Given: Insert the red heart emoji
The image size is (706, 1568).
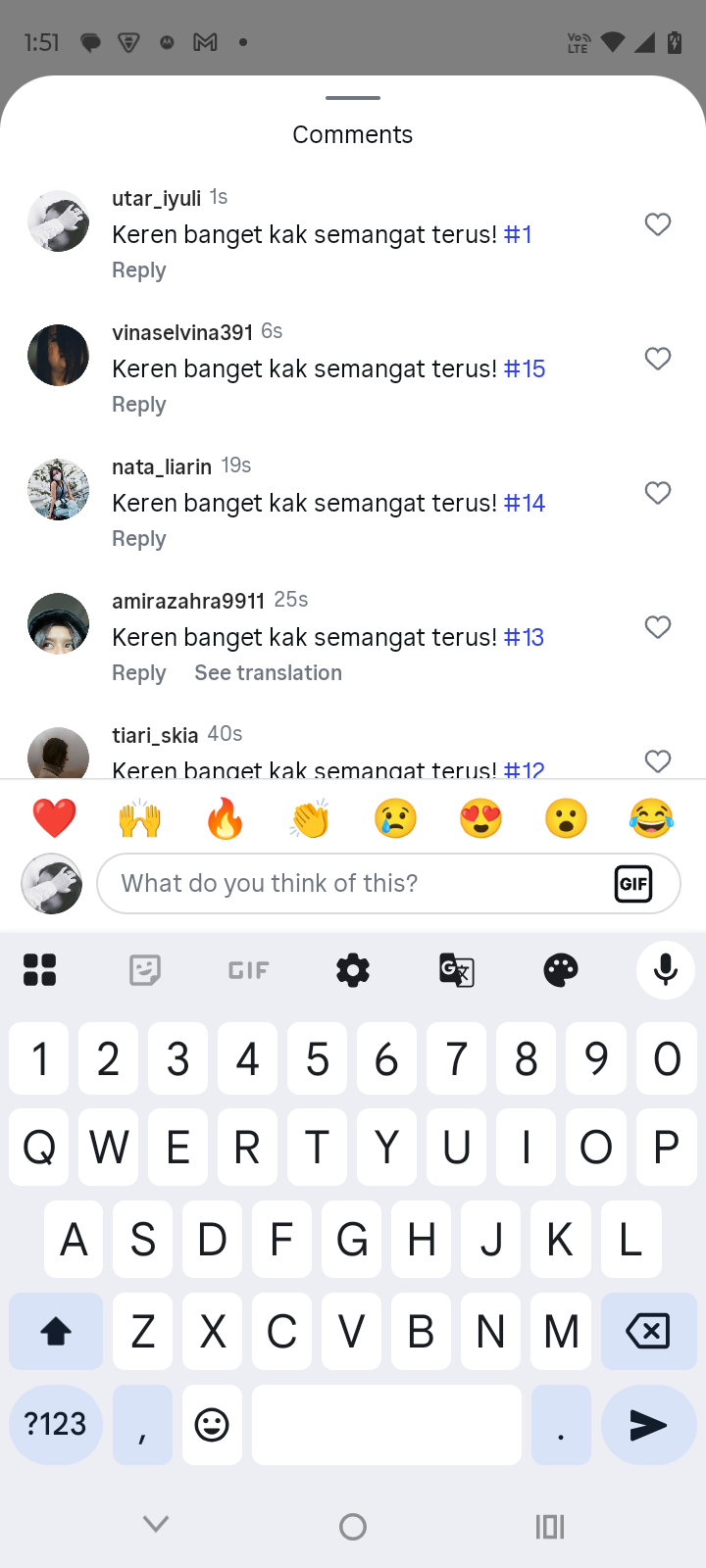Looking at the screenshot, I should pyautogui.click(x=55, y=818).
